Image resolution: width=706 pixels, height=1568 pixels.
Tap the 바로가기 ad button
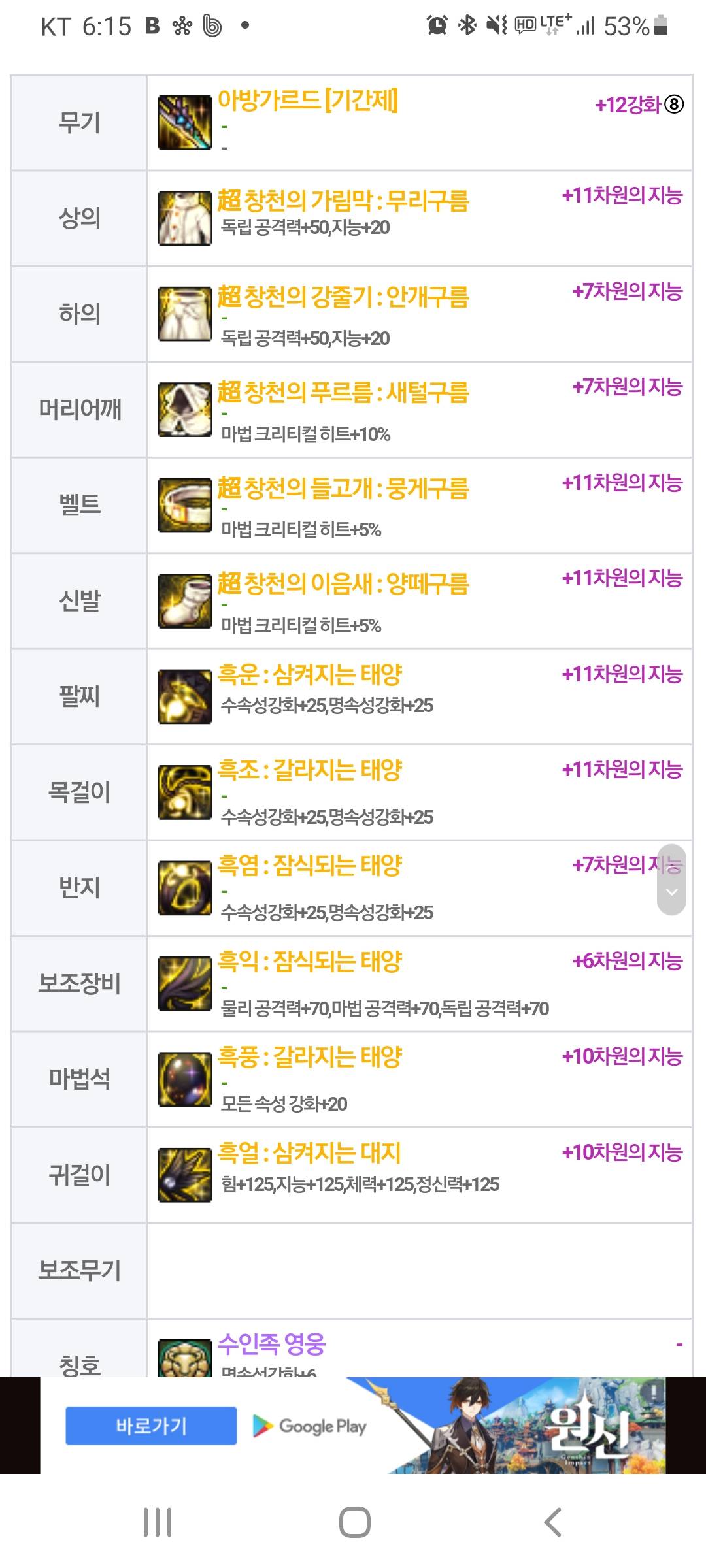tap(151, 1426)
